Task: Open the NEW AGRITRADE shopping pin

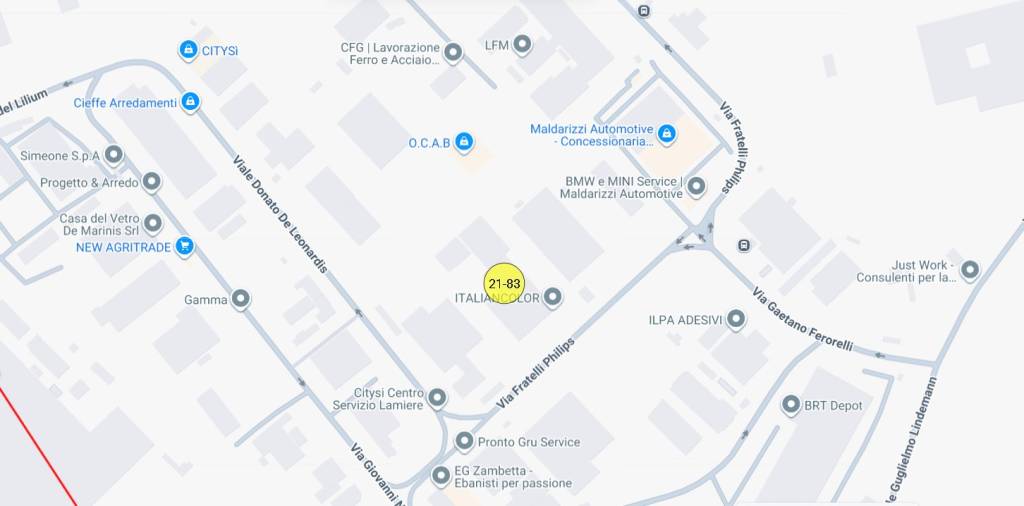Action: [183, 245]
